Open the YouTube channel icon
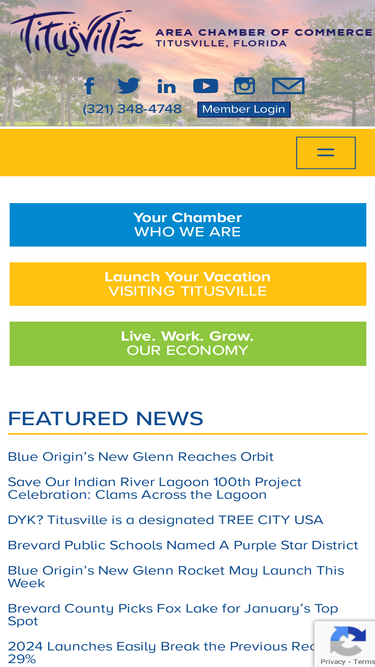The width and height of the screenshot is (375, 667). coord(205,86)
